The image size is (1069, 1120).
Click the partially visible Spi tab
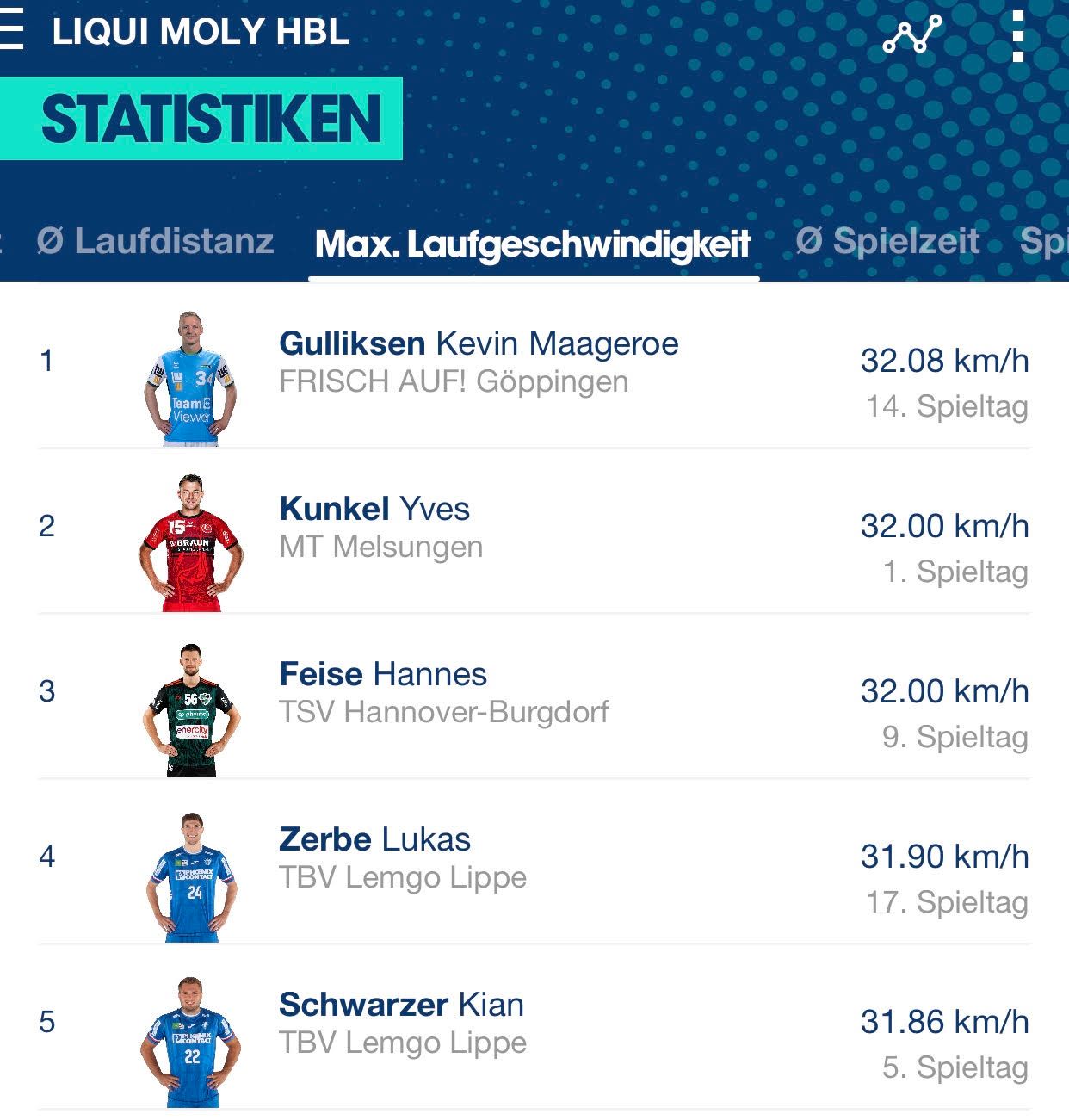[x=1047, y=242]
